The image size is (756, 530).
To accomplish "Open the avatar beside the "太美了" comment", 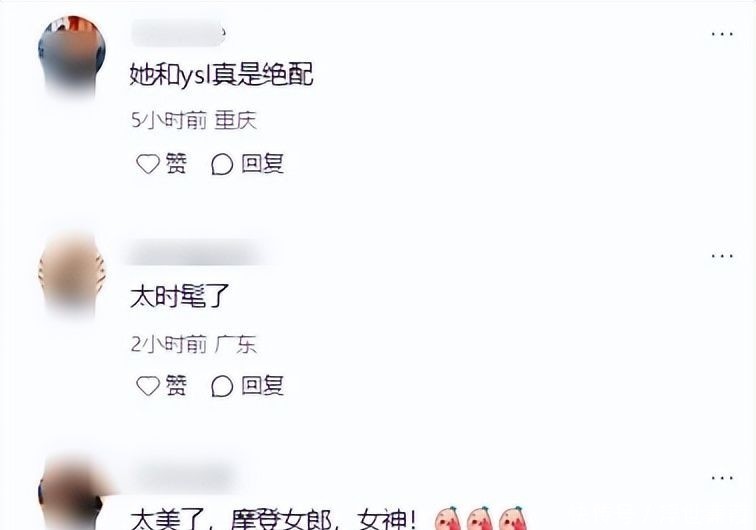I will coord(72,494).
